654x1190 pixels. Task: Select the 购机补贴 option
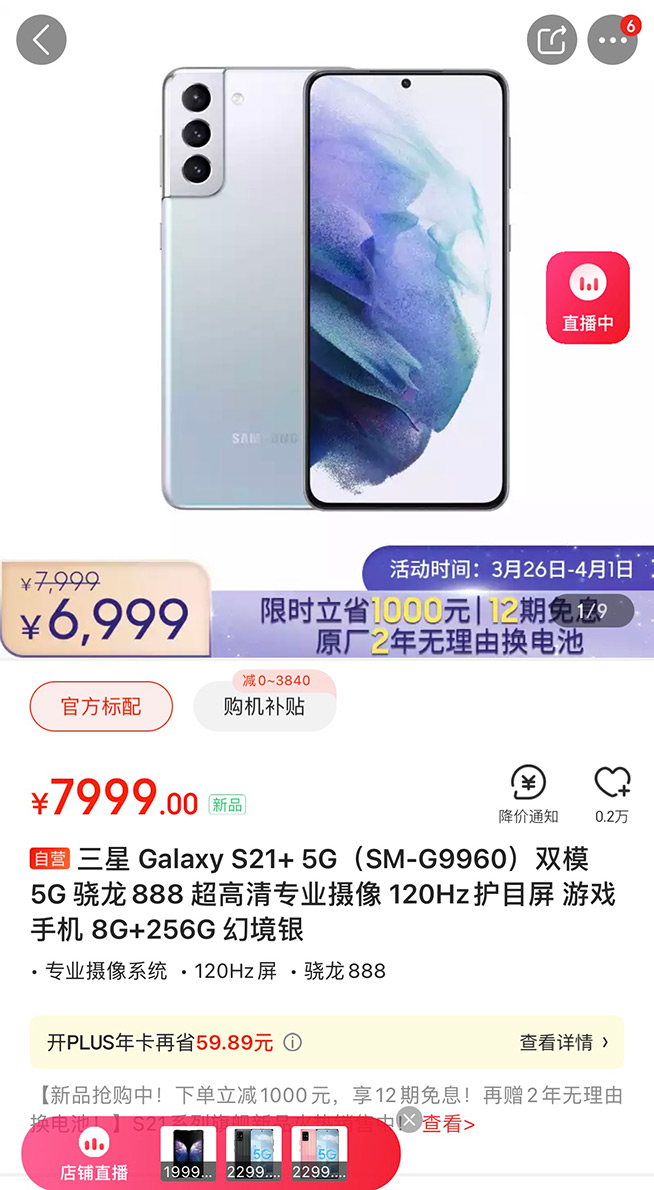pyautogui.click(x=264, y=707)
